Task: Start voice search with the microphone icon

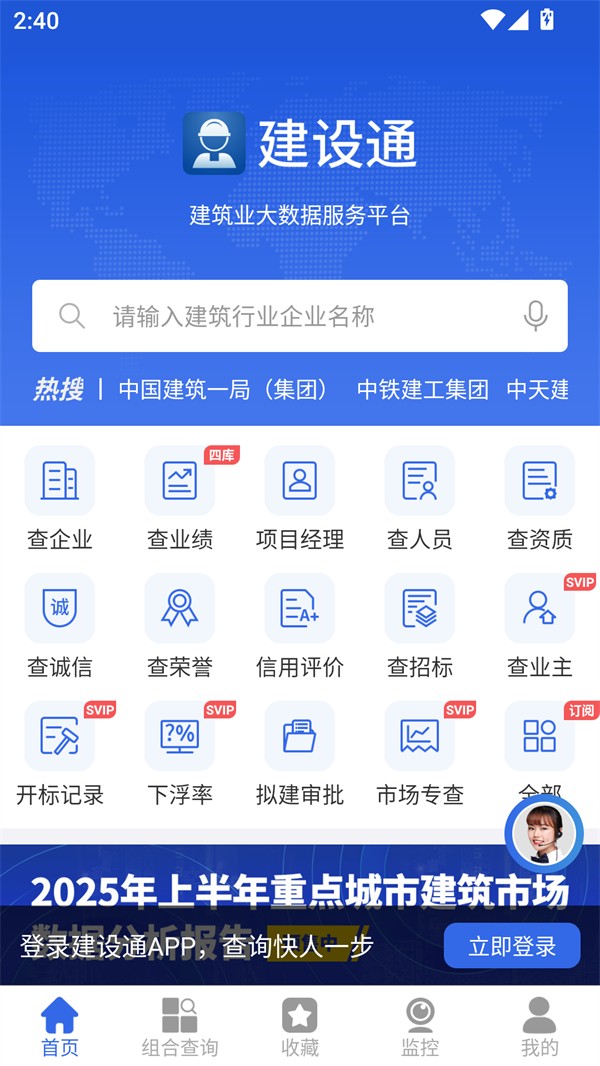Action: (535, 316)
